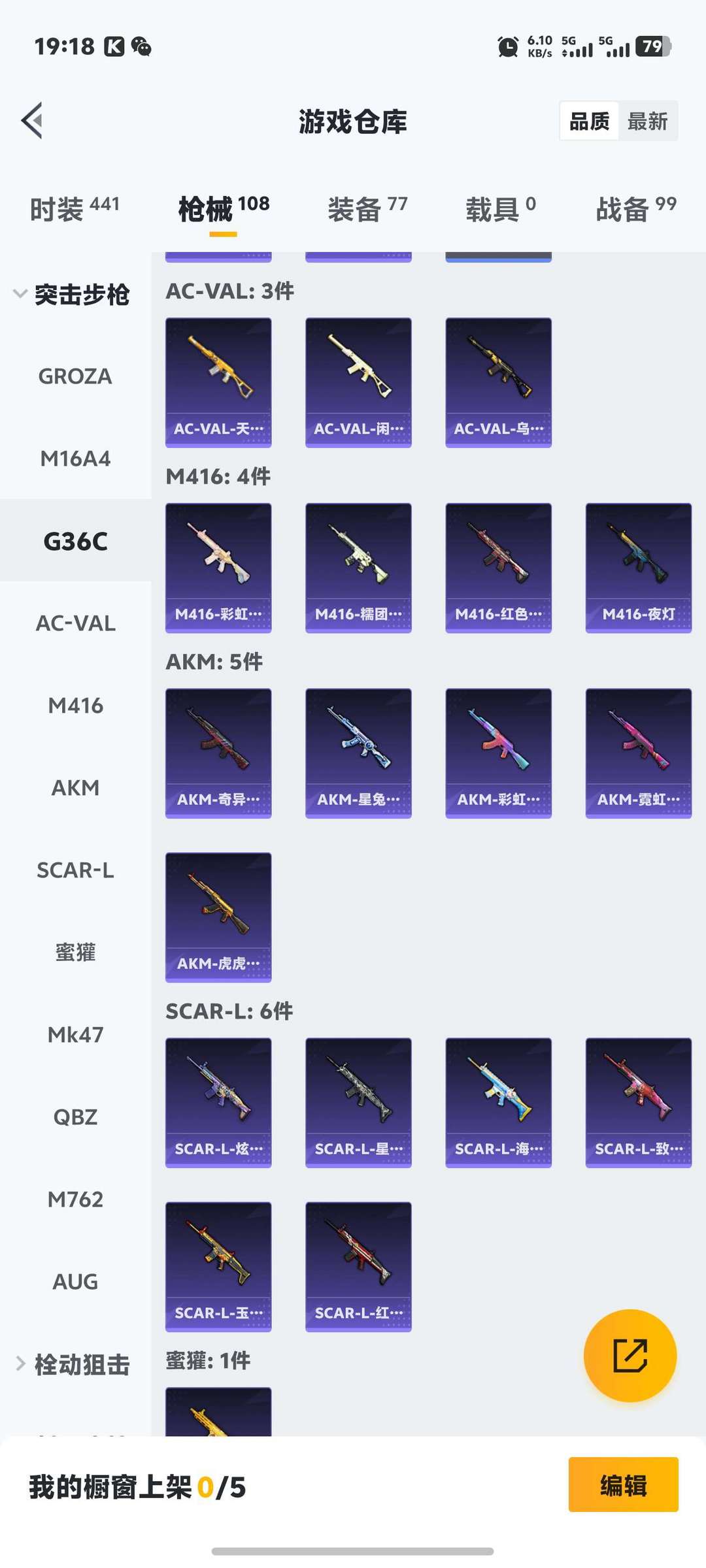Select QBZ in the side list

75,1117
